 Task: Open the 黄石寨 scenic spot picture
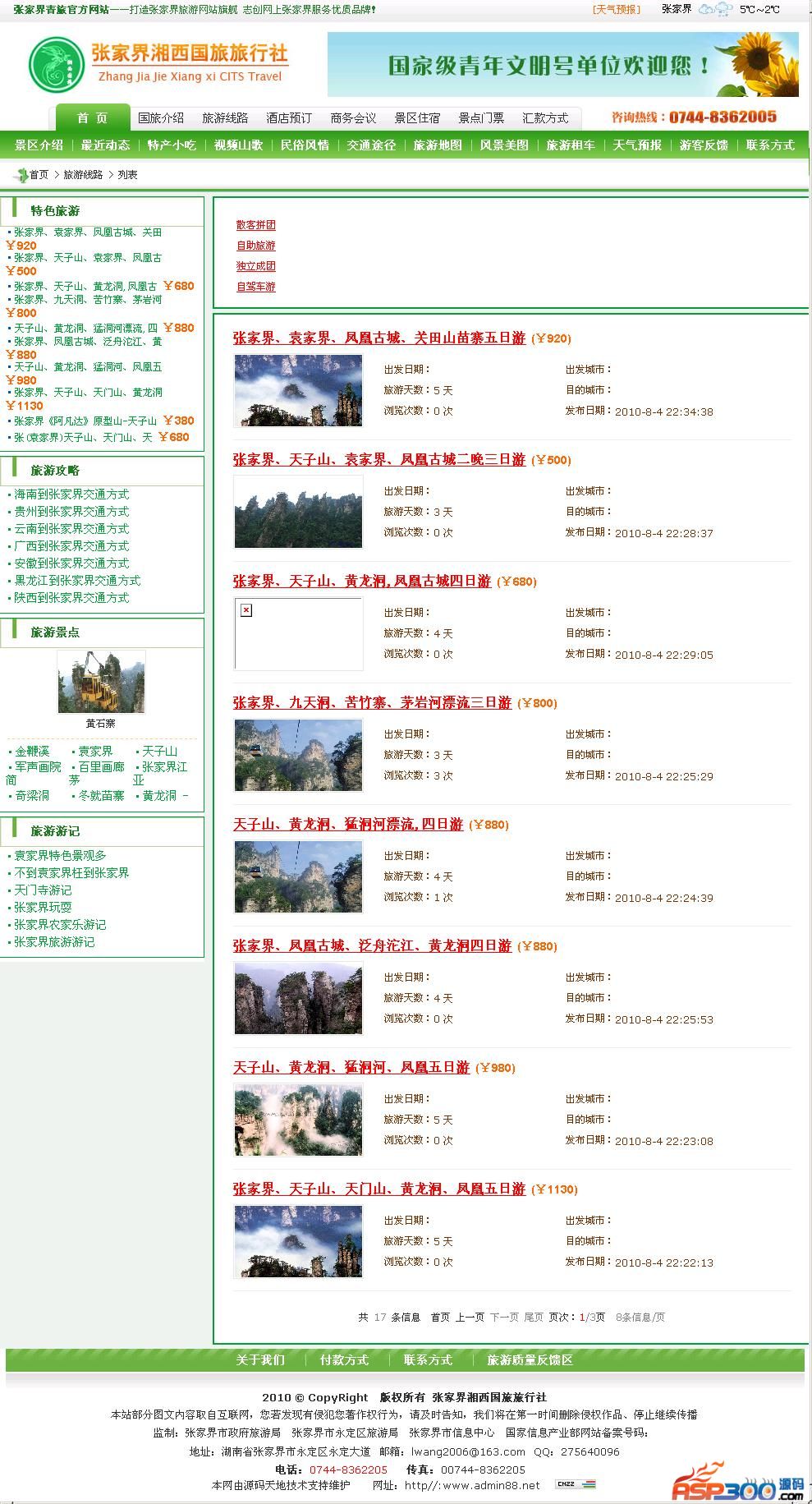coord(101,682)
